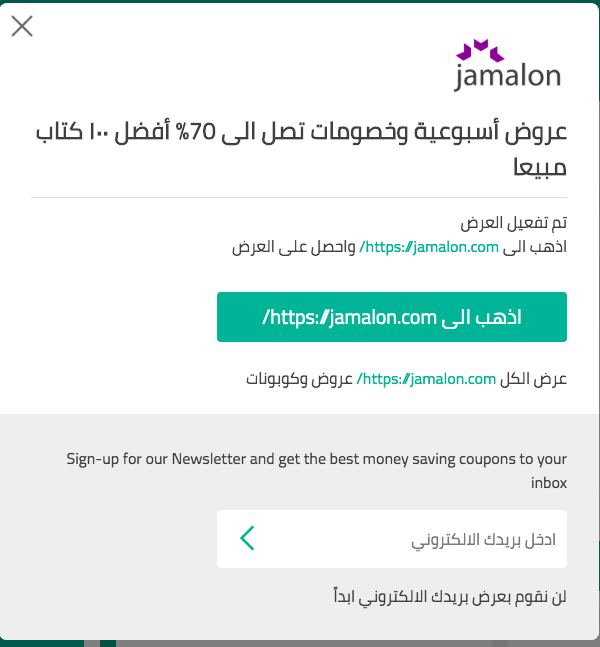Open the https://jamalon.com/ link in the offer text
The image size is (600, 647).
coord(430,247)
